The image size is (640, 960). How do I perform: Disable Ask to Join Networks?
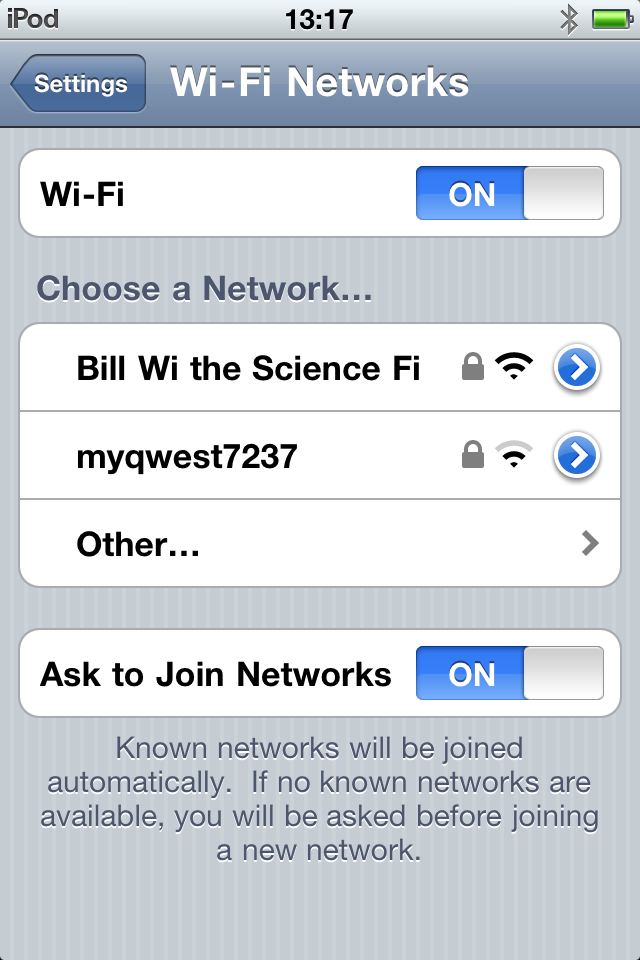click(x=510, y=673)
